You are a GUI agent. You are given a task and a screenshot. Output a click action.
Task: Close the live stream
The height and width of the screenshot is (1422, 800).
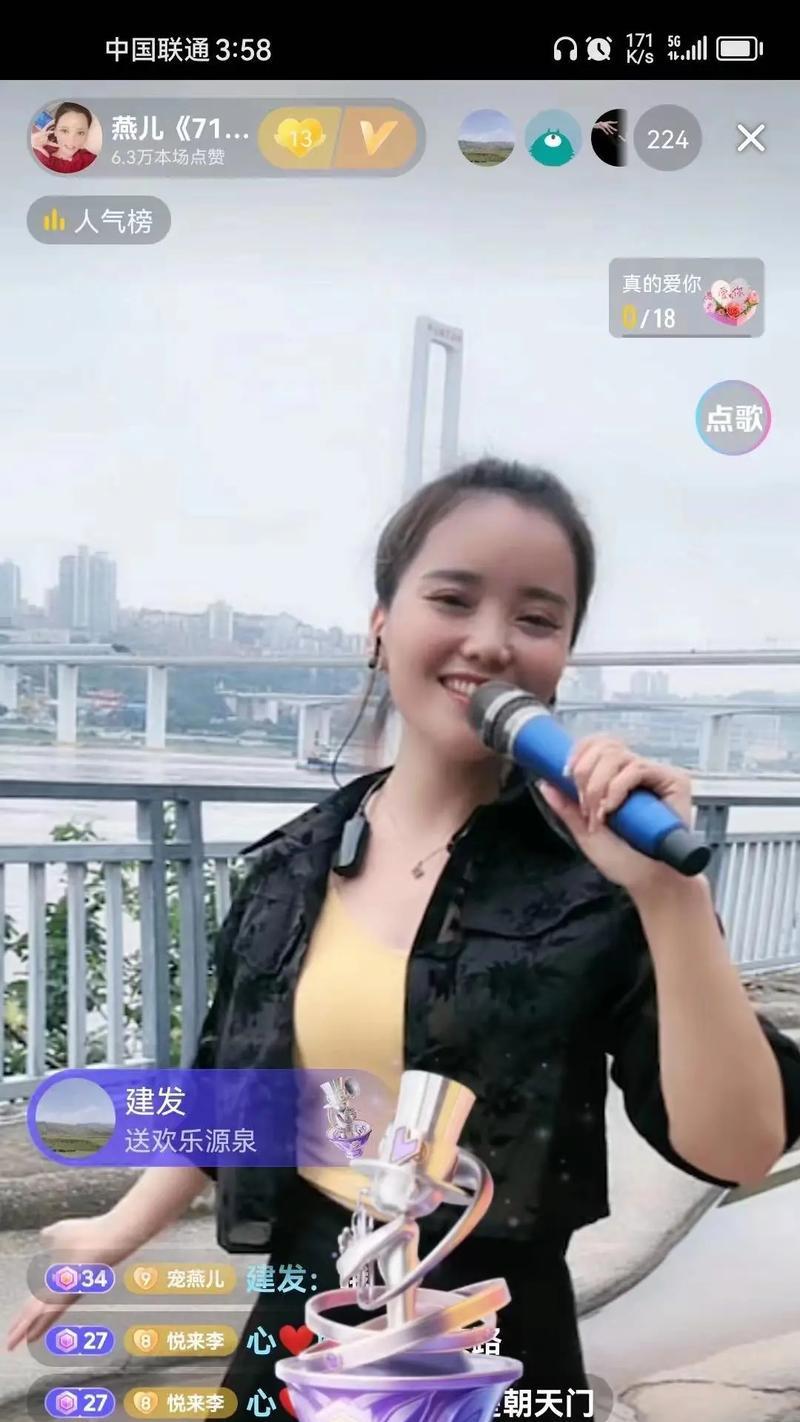click(751, 138)
